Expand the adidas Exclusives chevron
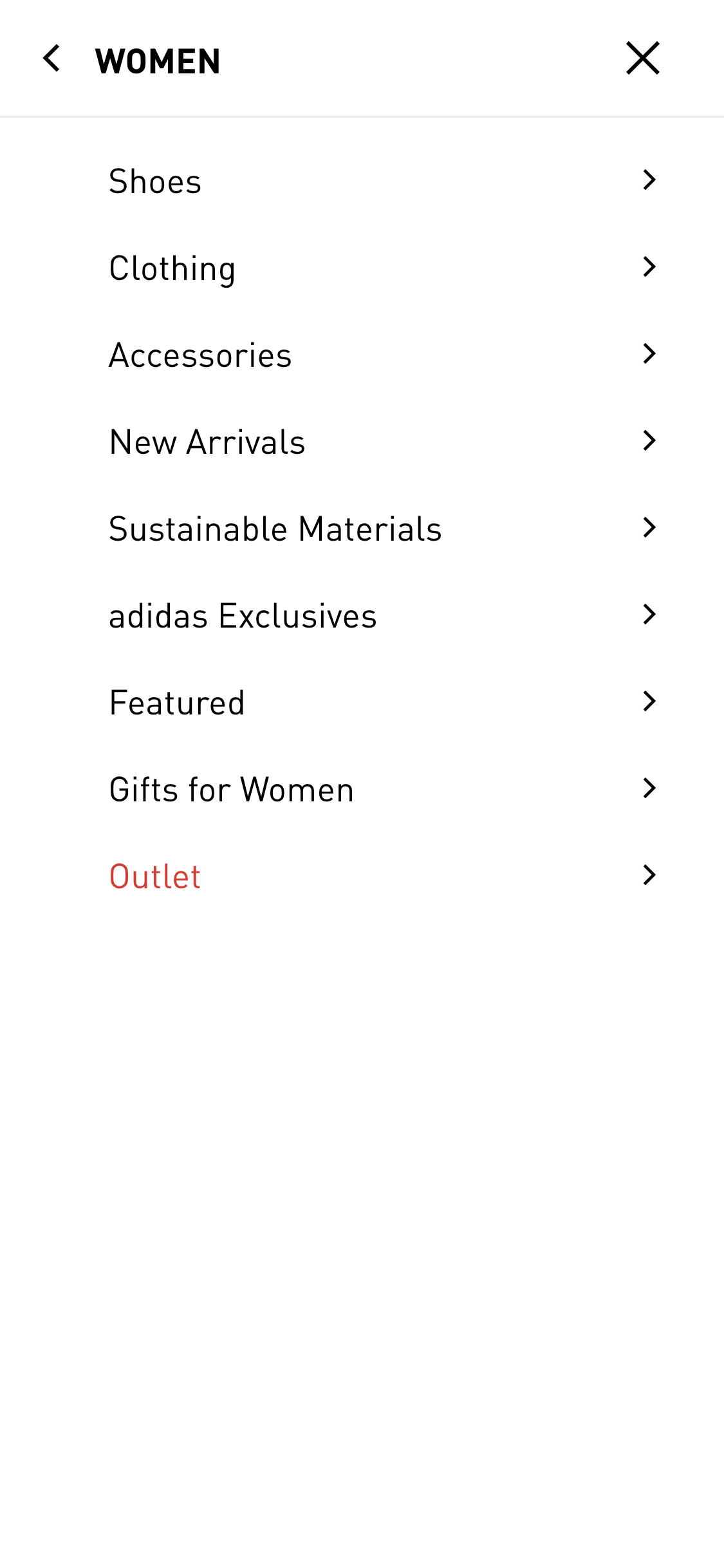The width and height of the screenshot is (724, 1568). 649,614
